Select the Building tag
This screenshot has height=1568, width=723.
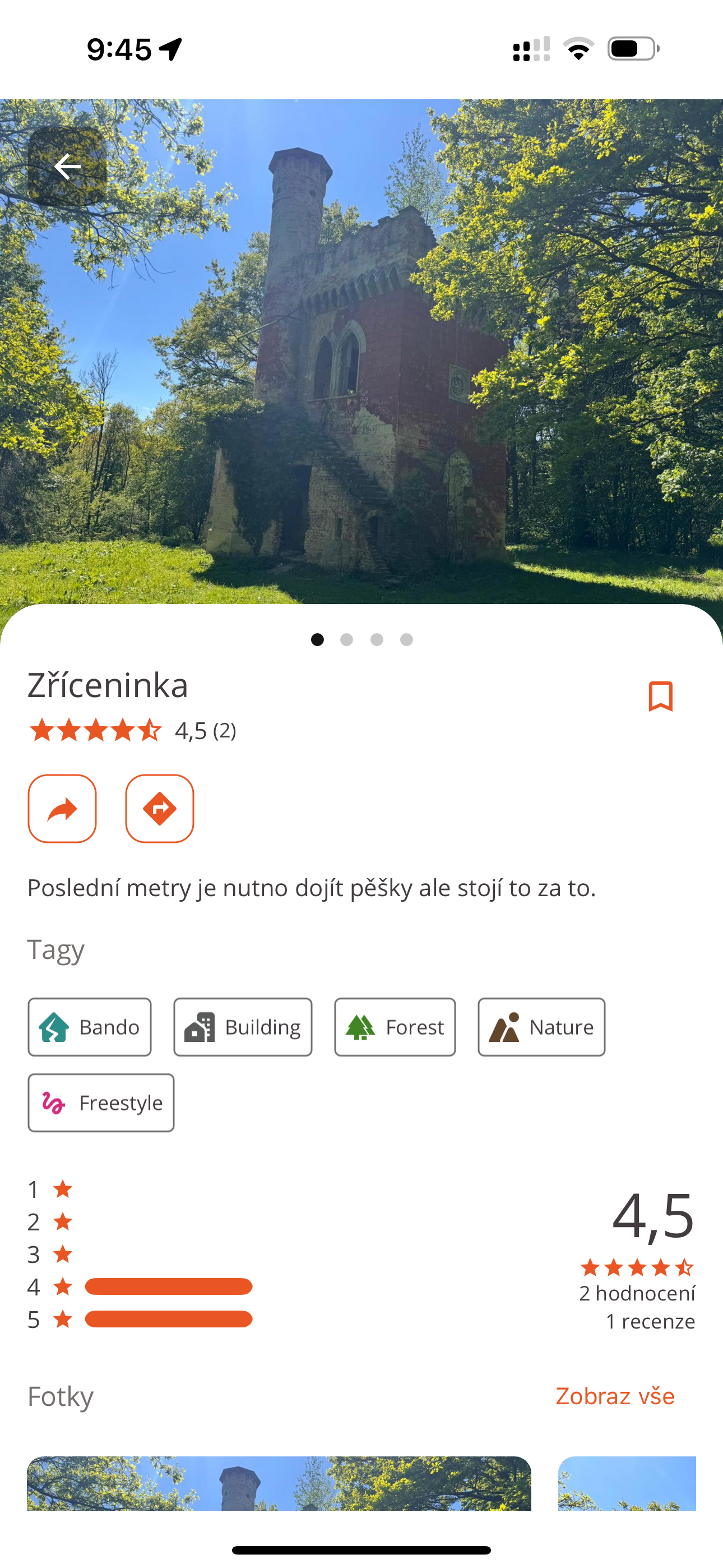243,1027
